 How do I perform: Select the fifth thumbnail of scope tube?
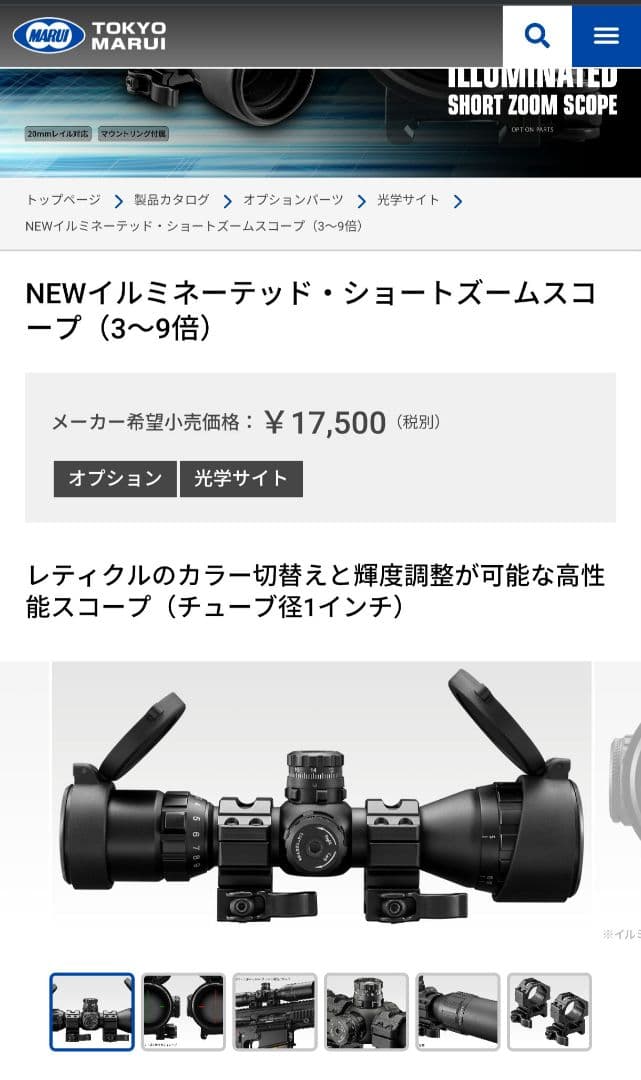(x=458, y=1011)
